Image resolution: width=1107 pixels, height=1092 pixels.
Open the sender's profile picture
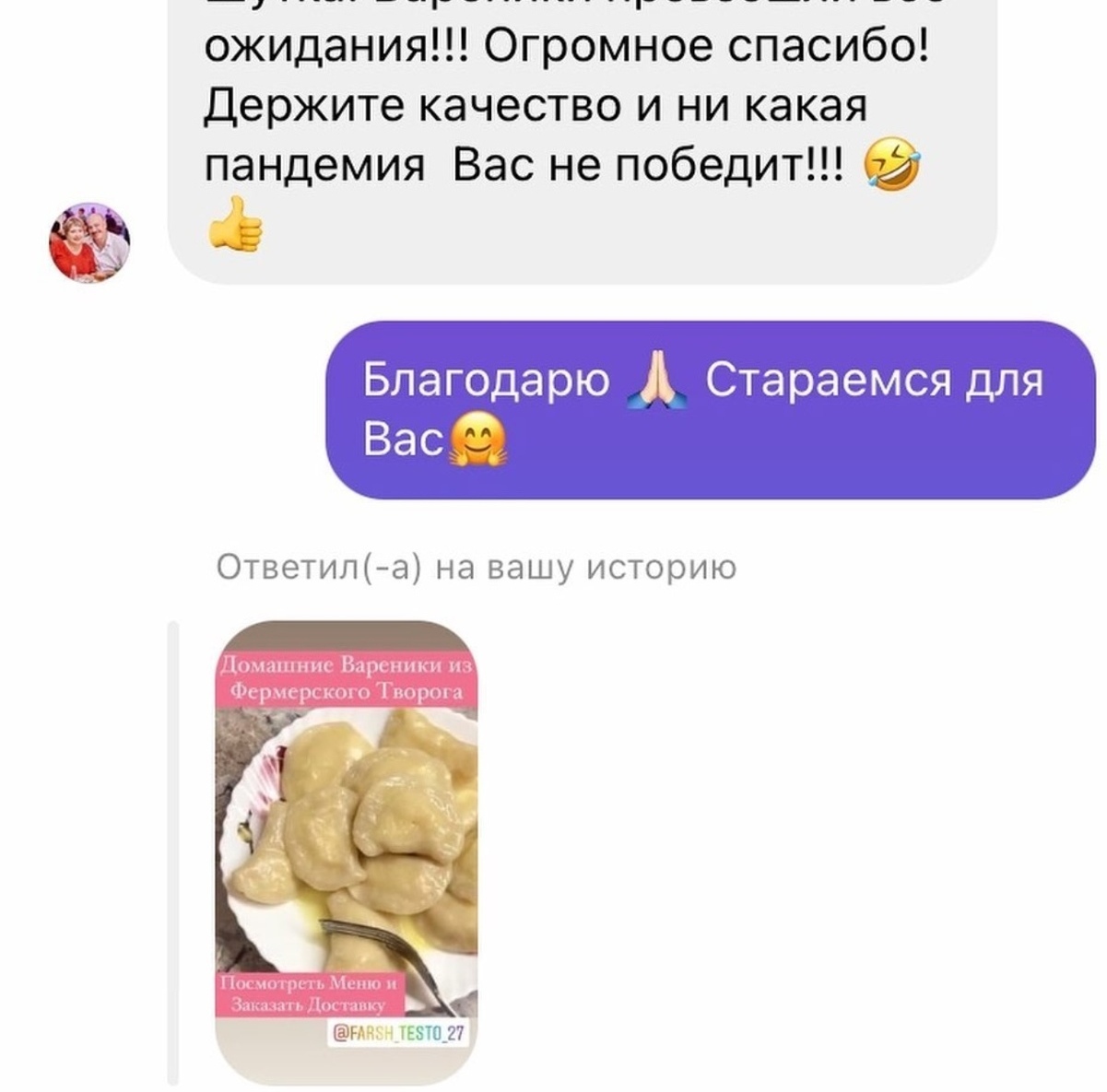(x=89, y=243)
